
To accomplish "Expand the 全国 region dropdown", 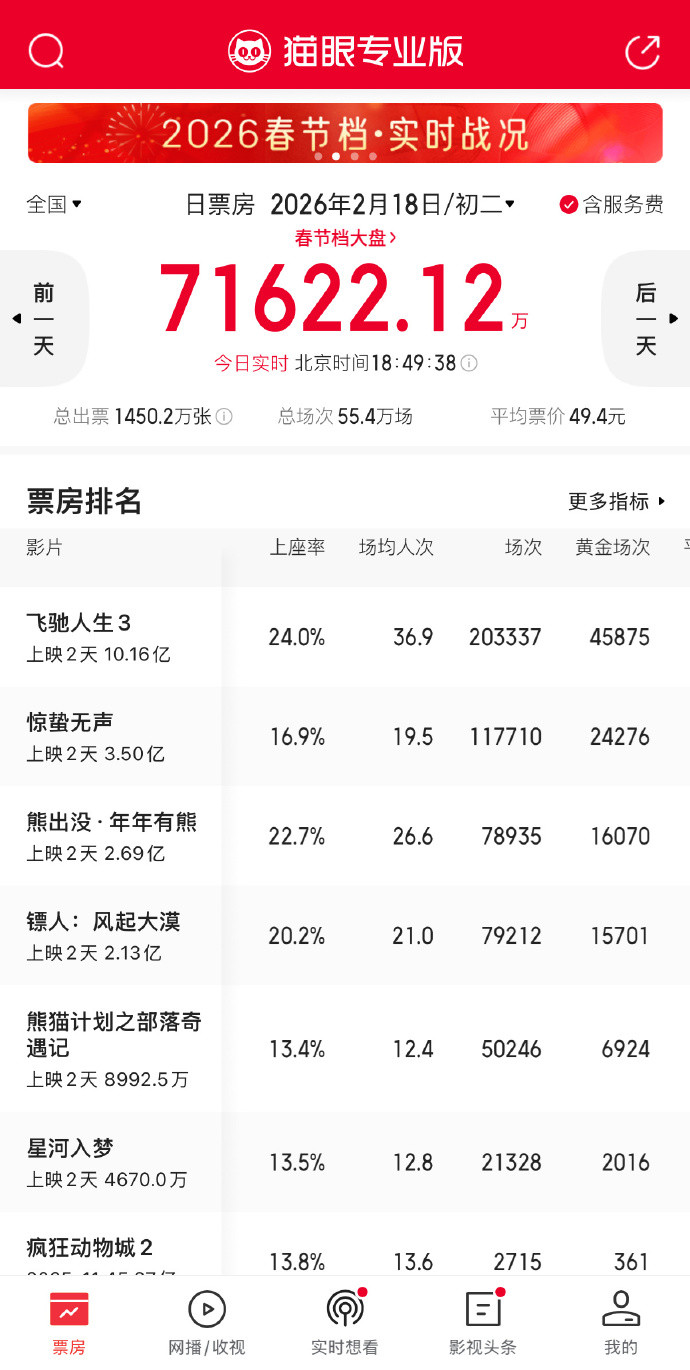I will point(54,204).
